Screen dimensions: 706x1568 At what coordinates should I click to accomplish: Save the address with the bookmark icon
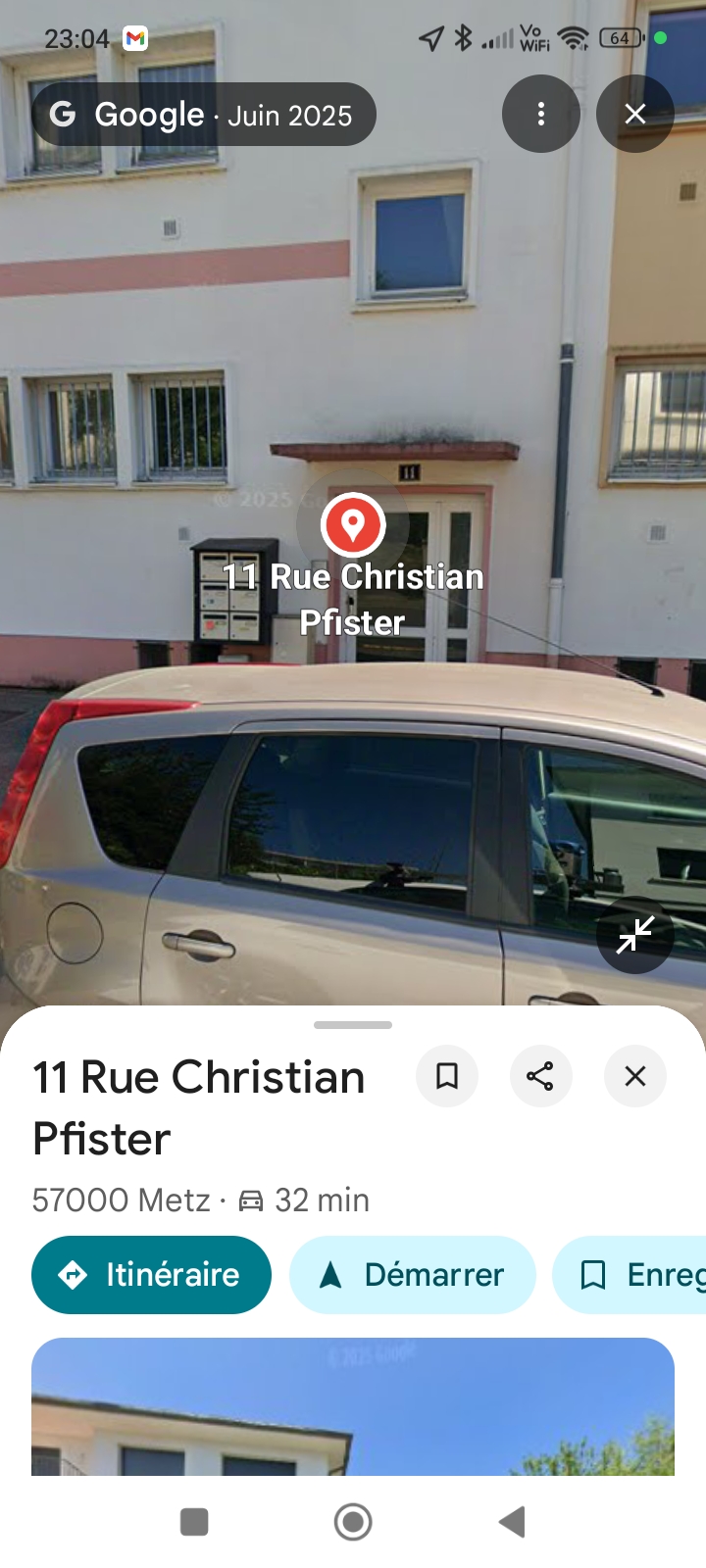(447, 1076)
